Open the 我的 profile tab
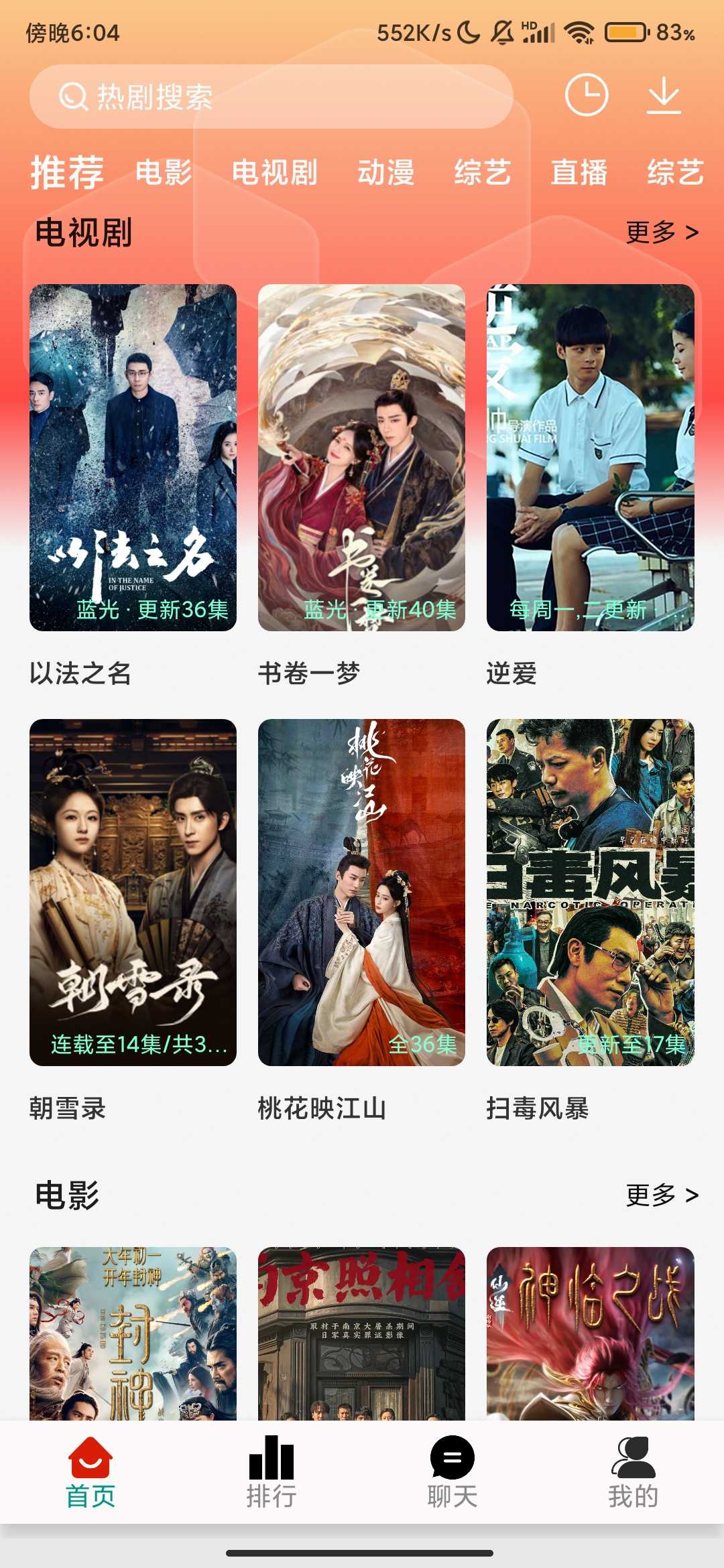The image size is (724, 1568). pyautogui.click(x=633, y=1472)
